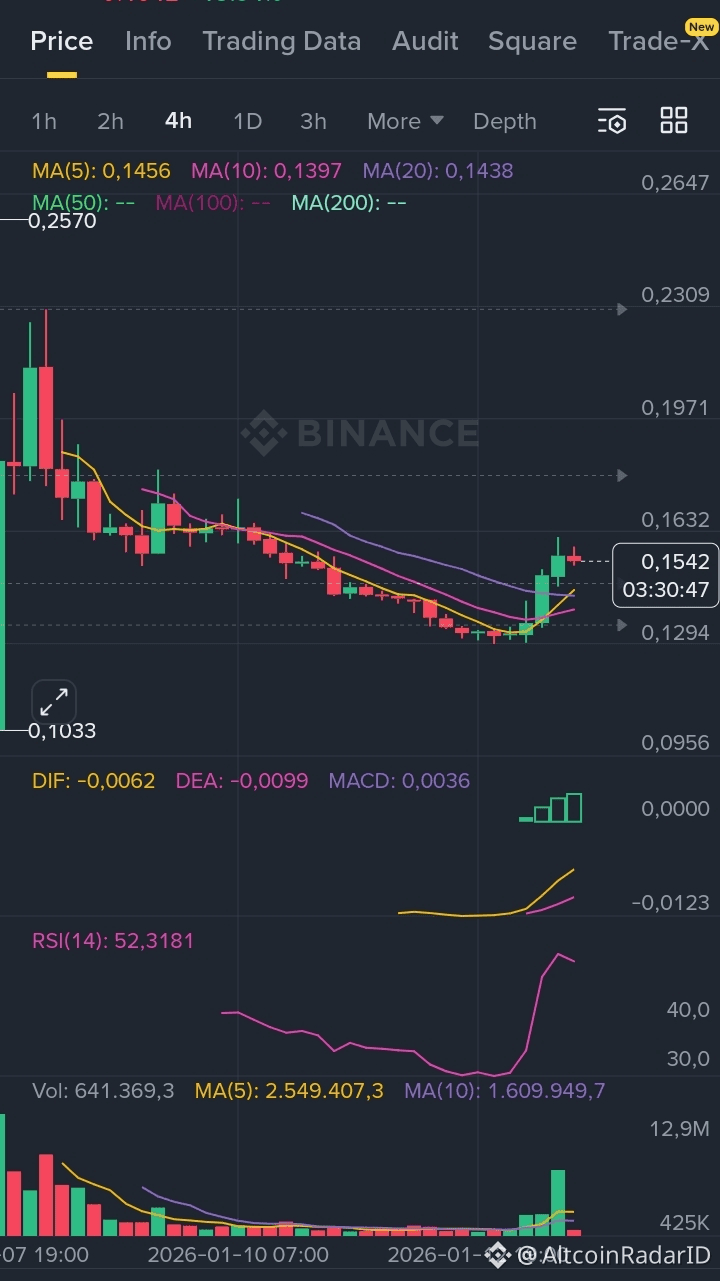Switch to the Info tab
This screenshot has width=720, height=1281.
[x=148, y=41]
